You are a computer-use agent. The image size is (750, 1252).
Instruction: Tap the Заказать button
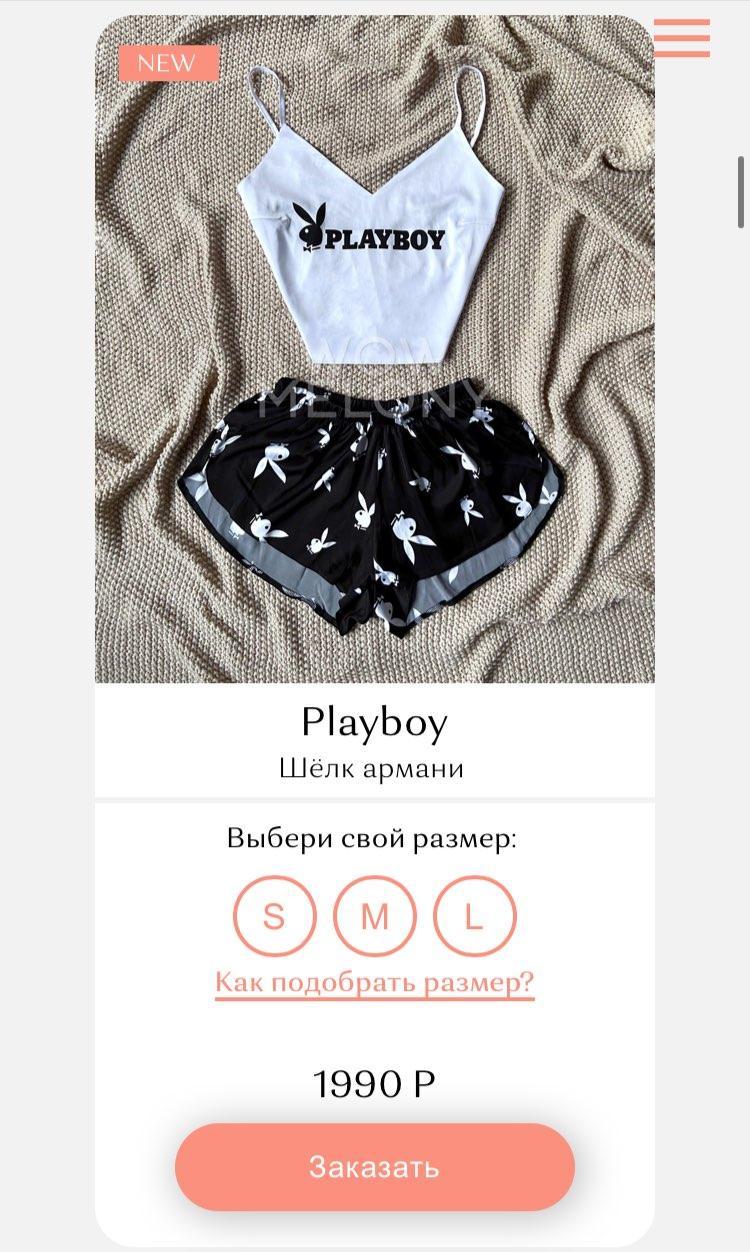[x=375, y=1167]
